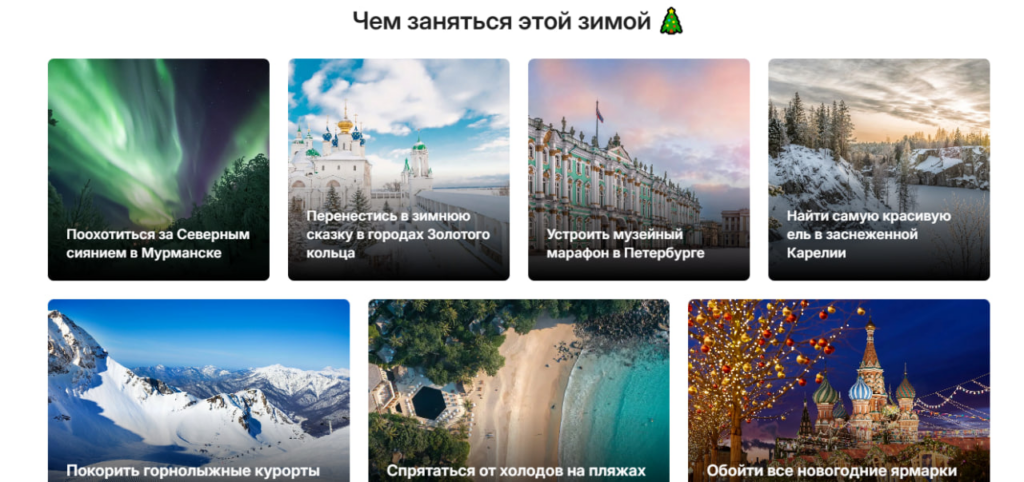Open the snowy Karelia fir tree card
Screen dimensions: 1024x482
tap(878, 170)
